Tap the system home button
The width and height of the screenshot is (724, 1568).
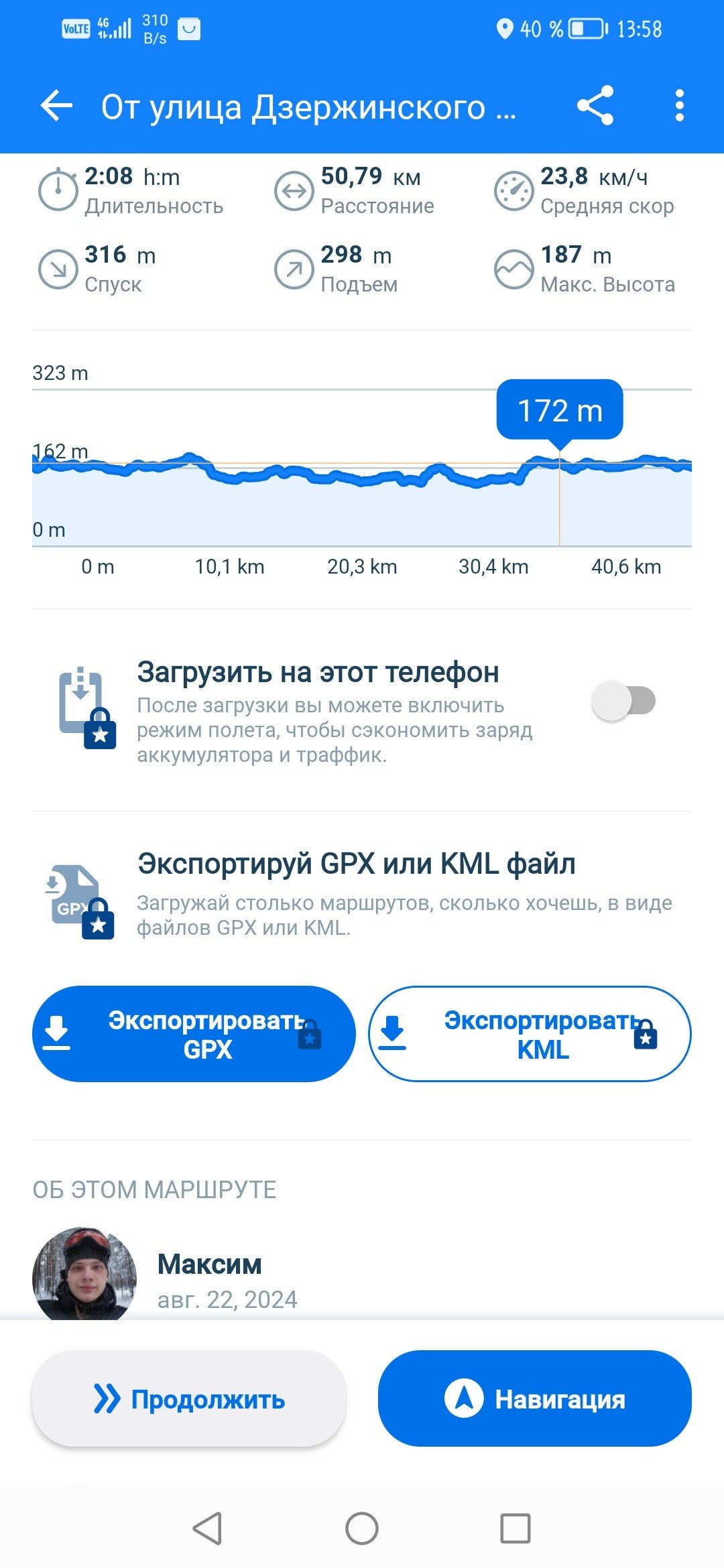tap(362, 1529)
